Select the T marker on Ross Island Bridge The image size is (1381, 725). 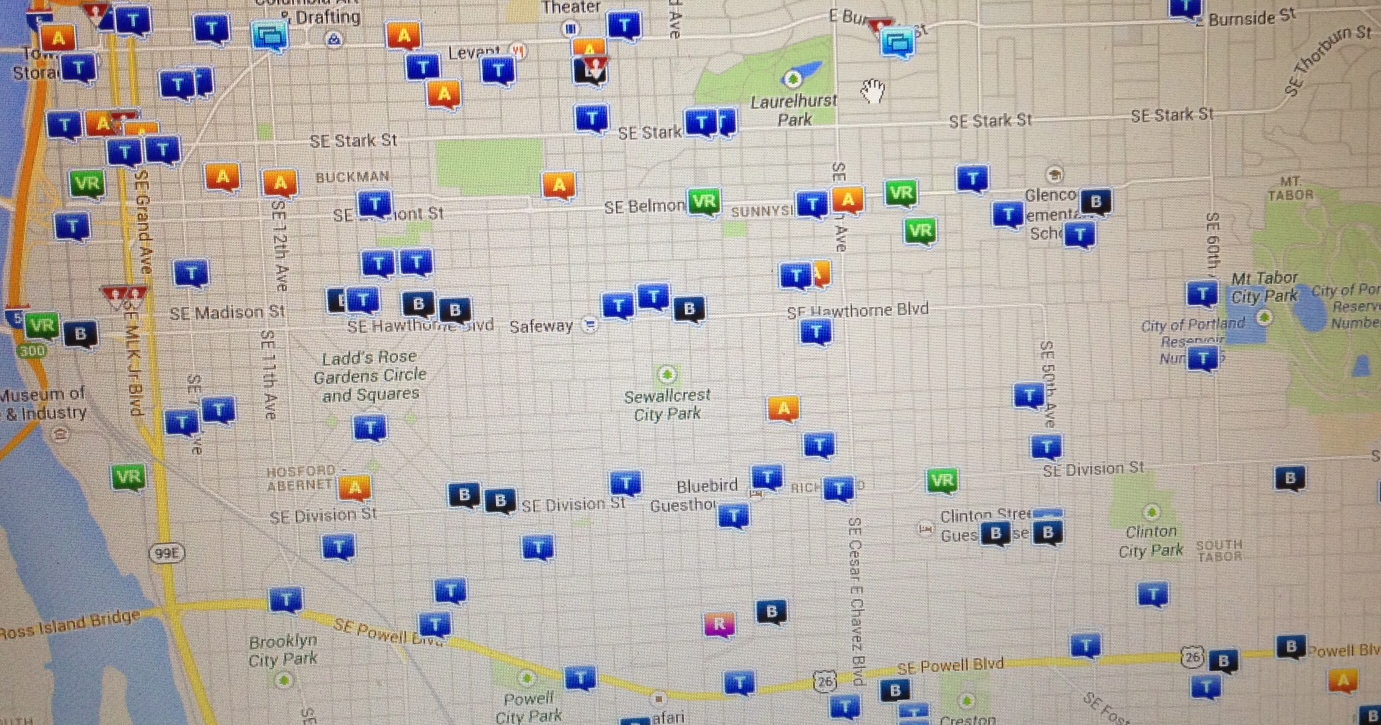(286, 600)
